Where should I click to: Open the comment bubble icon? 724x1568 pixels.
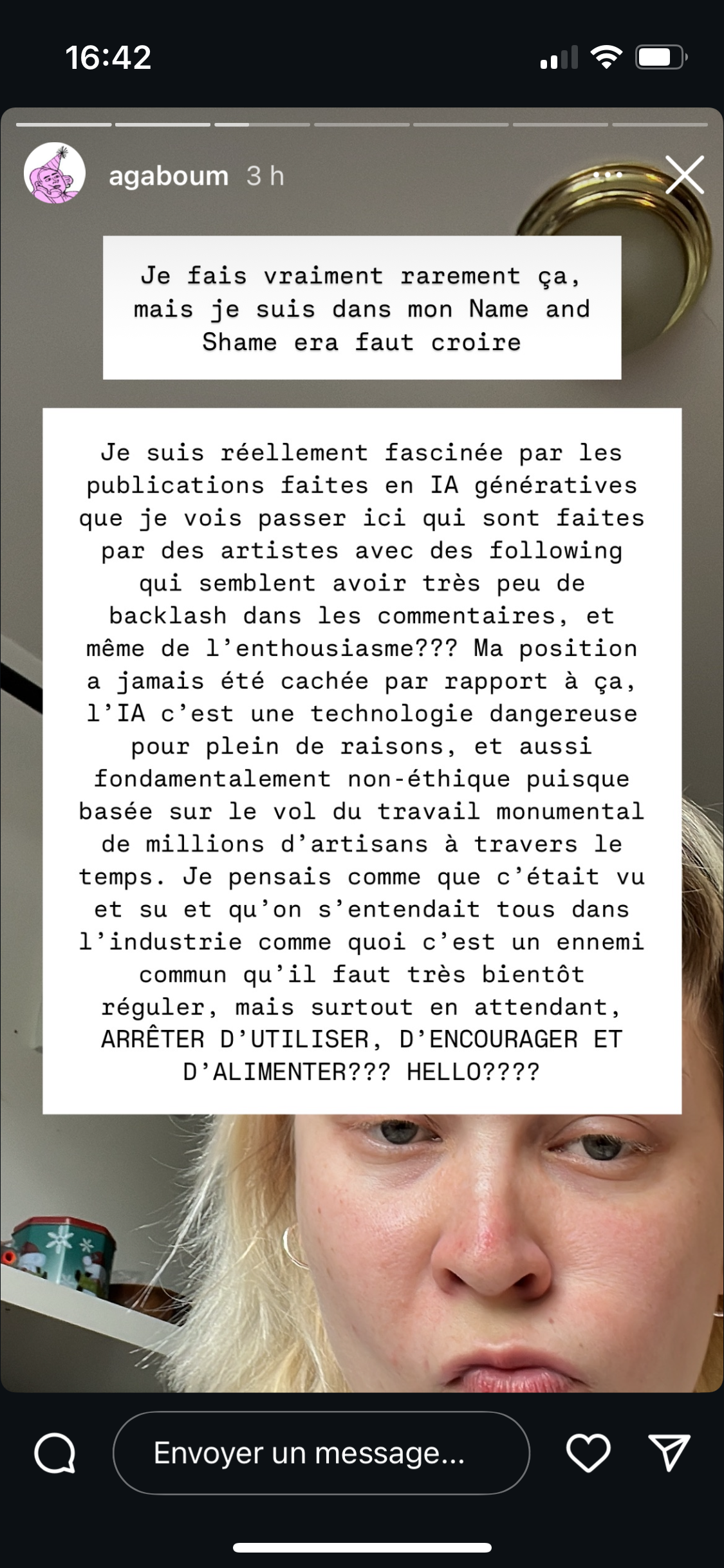pos(55,1454)
